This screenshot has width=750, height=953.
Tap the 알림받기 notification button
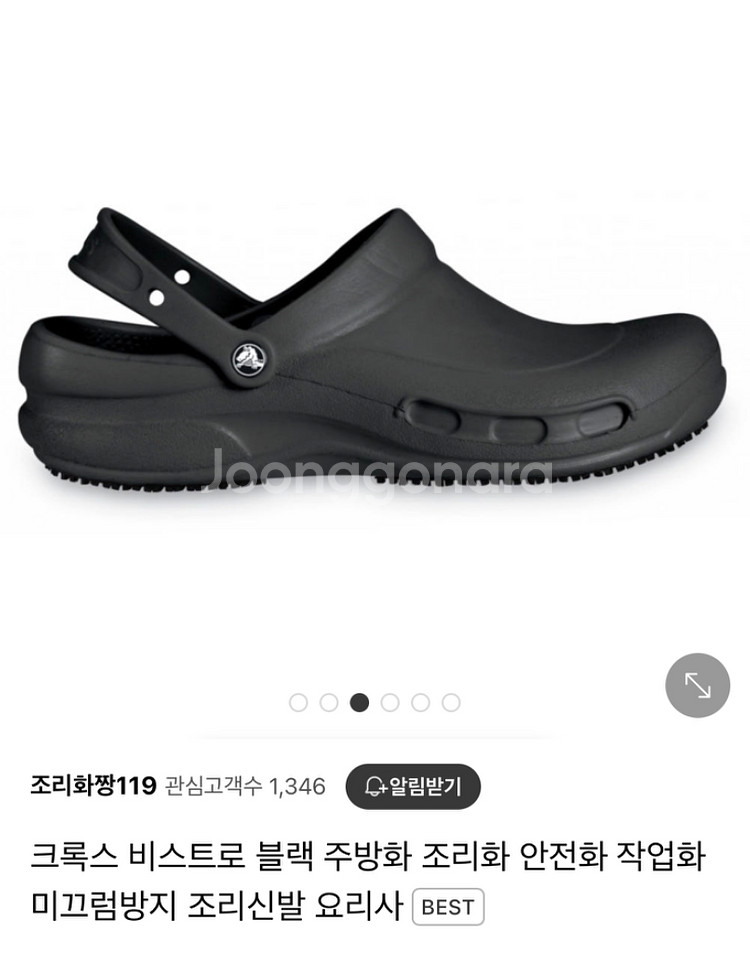pos(413,785)
